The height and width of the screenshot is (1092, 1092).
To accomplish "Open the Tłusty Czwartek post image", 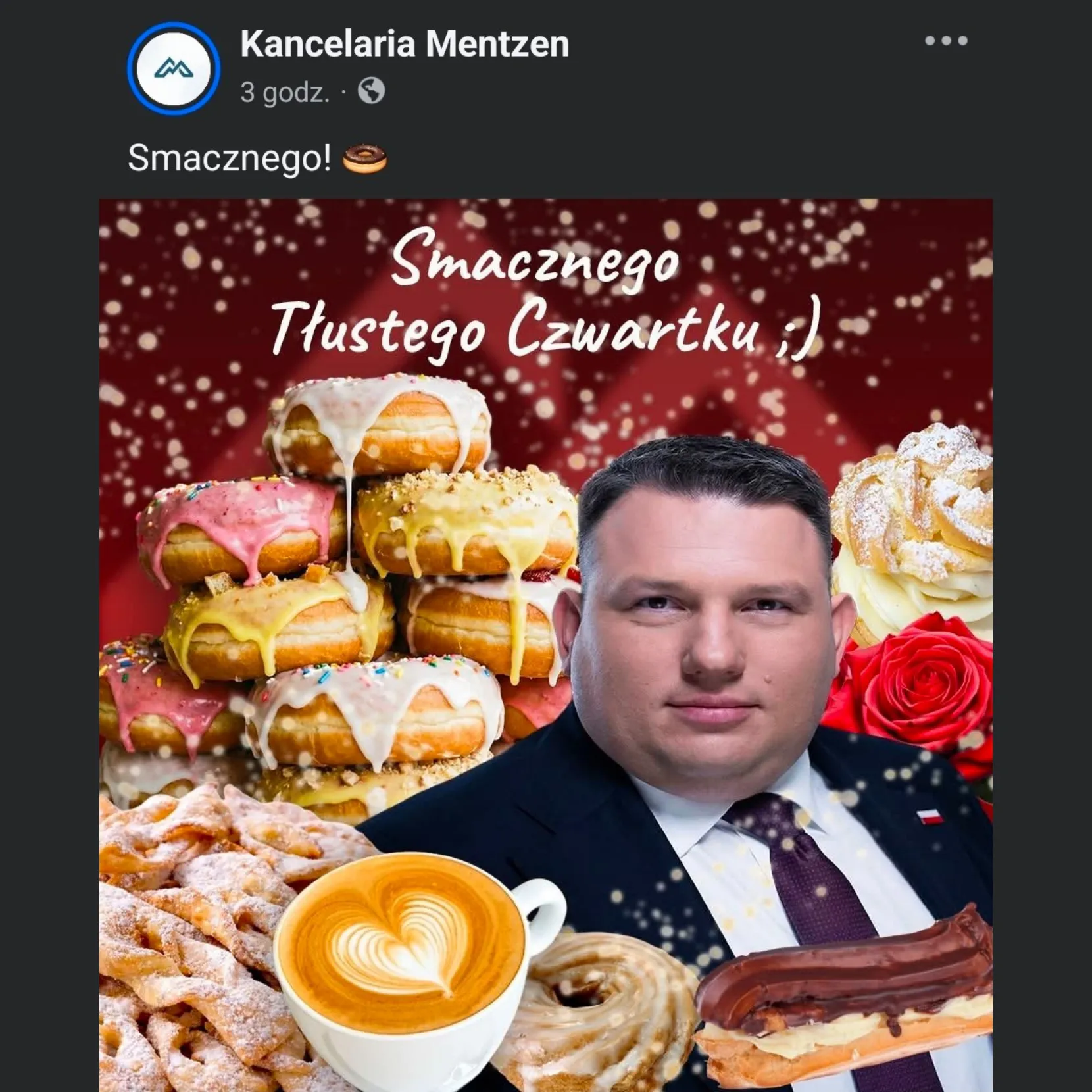I will pos(545,645).
